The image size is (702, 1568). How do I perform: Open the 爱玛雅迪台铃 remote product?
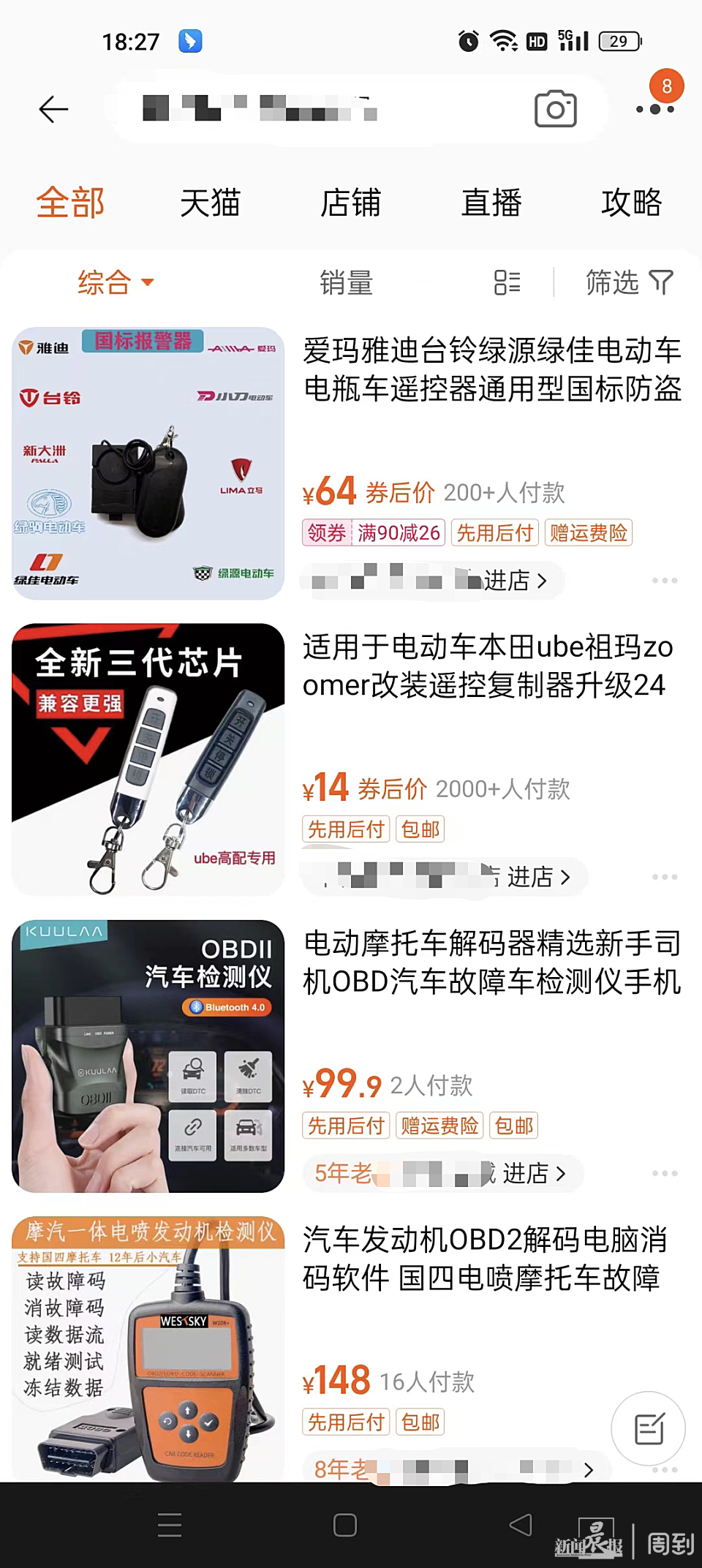coord(491,370)
